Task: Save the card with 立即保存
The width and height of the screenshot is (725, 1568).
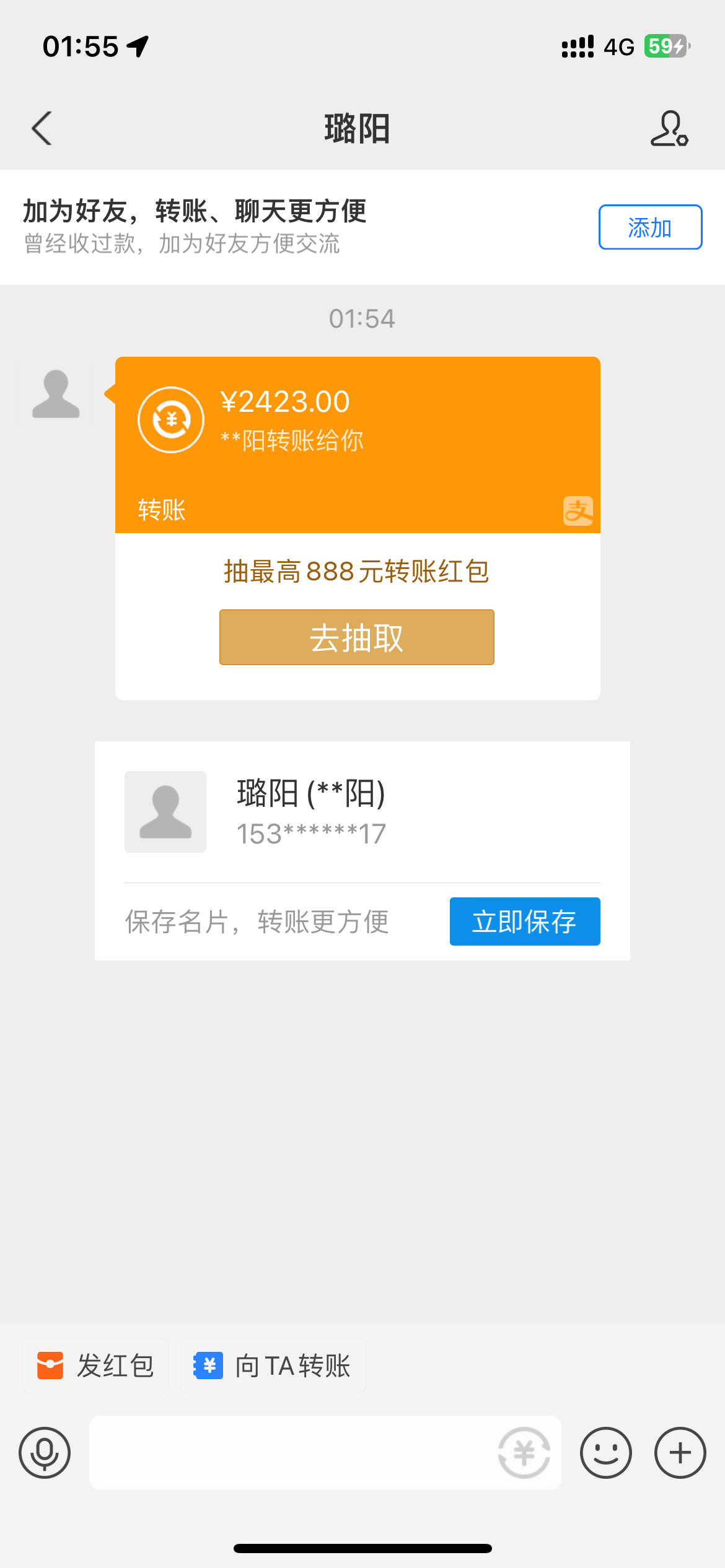Action: pyautogui.click(x=525, y=921)
